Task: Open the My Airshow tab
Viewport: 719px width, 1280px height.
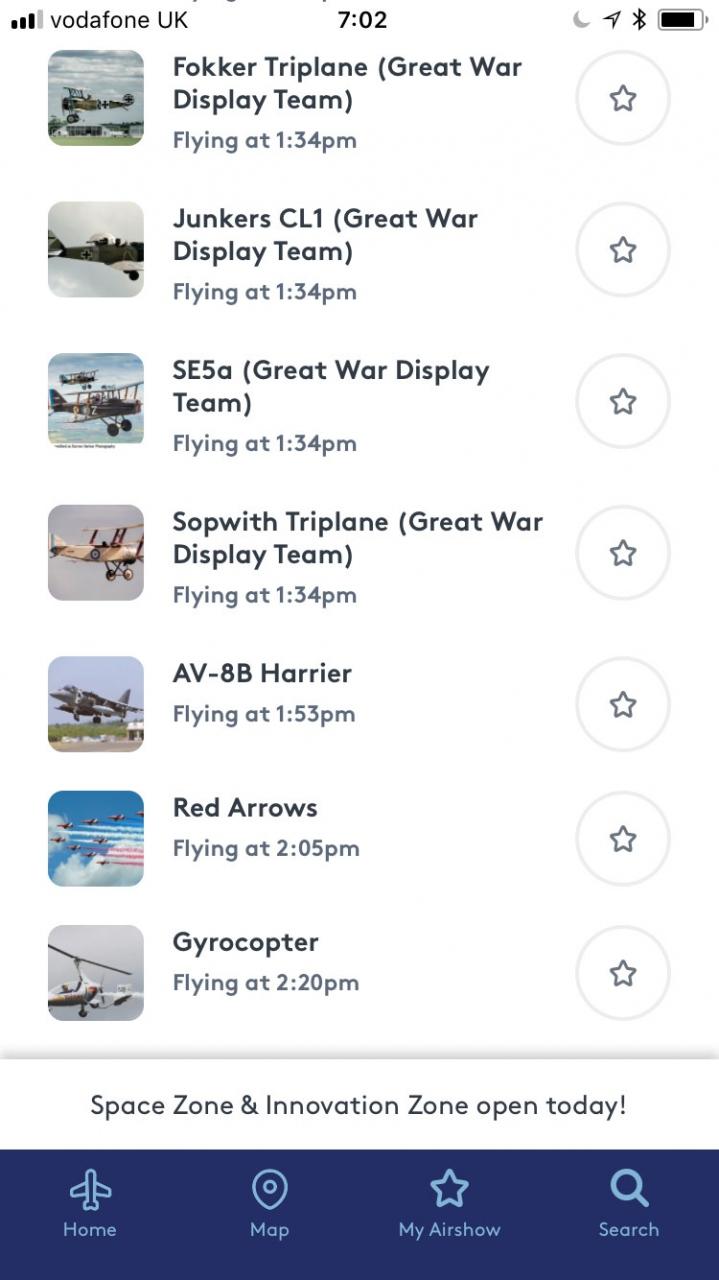Action: click(x=449, y=1205)
